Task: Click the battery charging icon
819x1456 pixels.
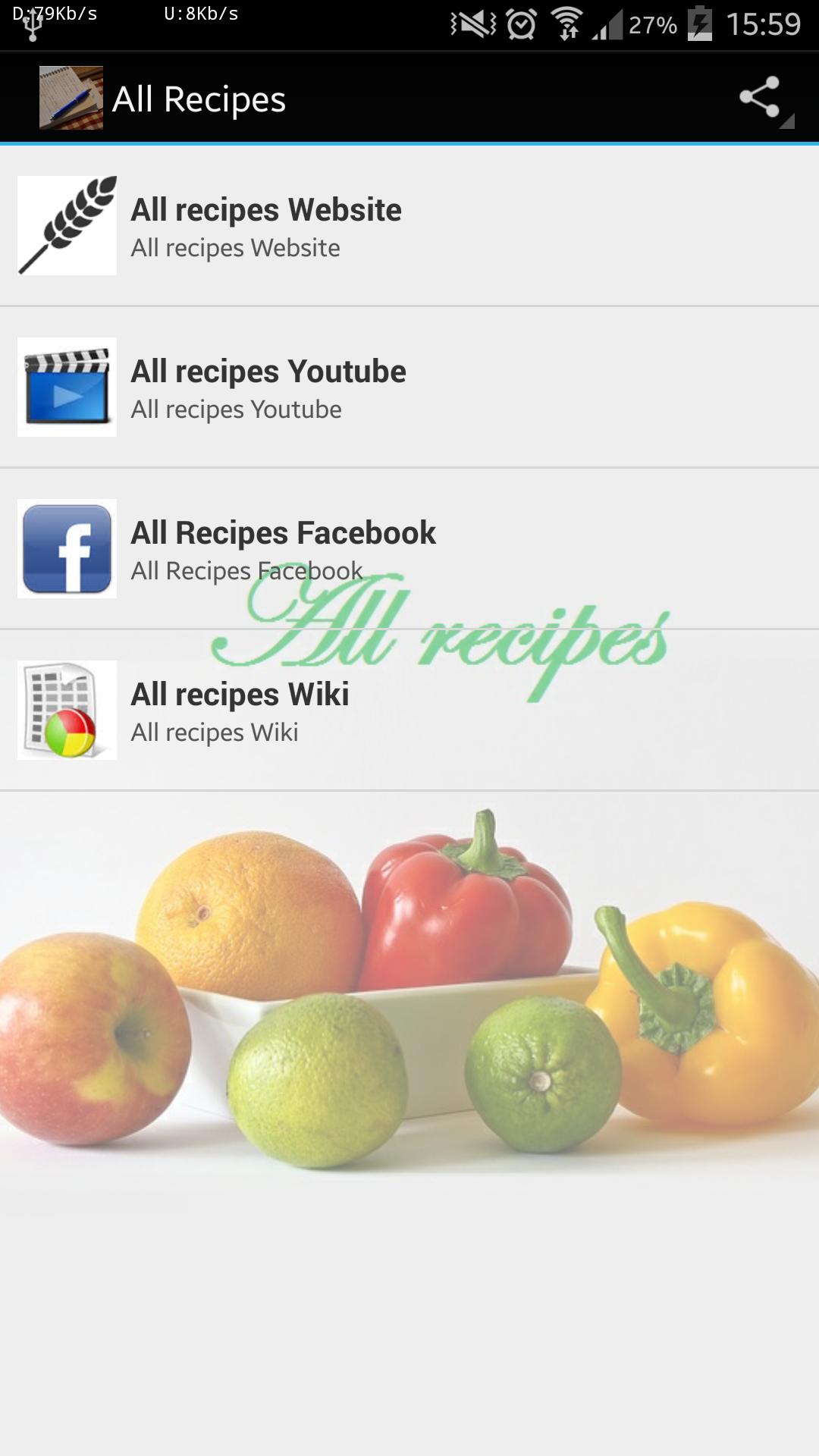Action: click(698, 23)
